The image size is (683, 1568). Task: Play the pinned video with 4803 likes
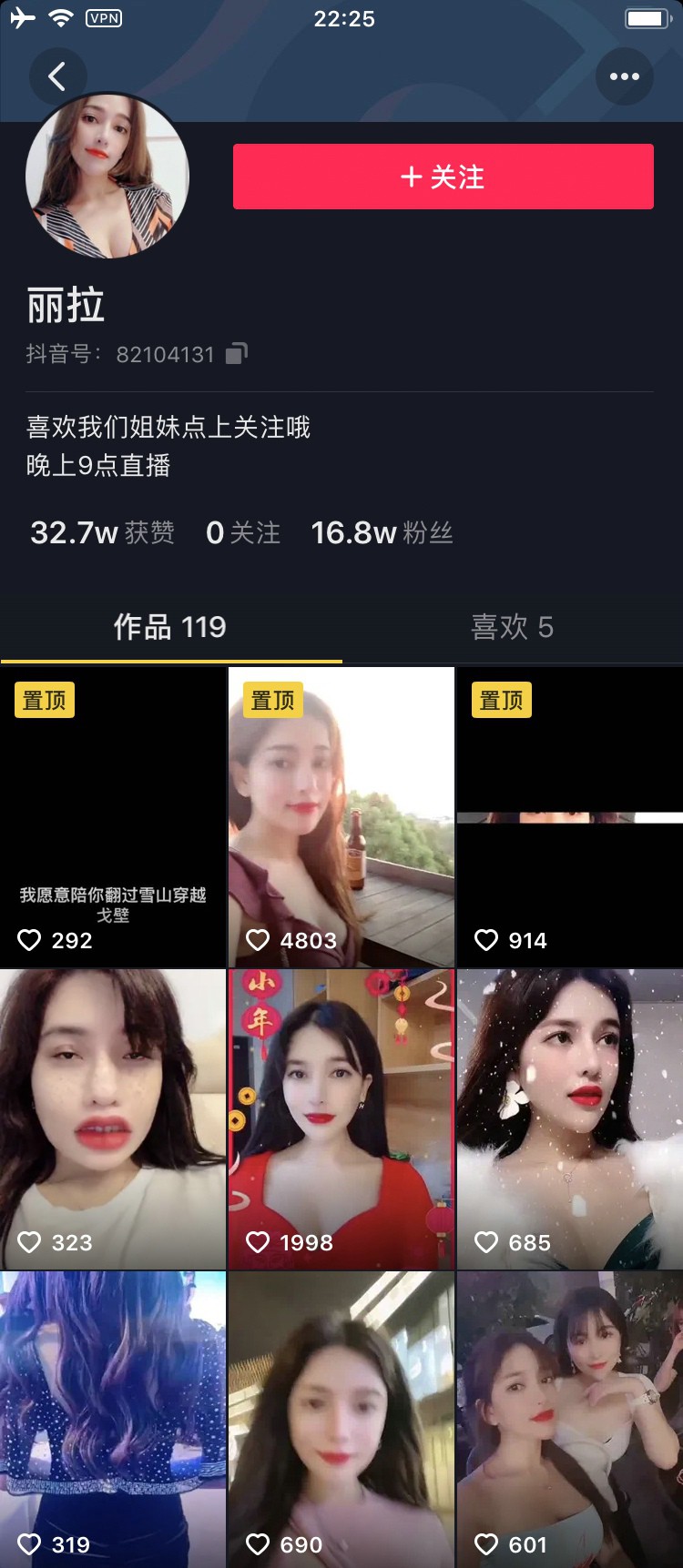coord(341,816)
